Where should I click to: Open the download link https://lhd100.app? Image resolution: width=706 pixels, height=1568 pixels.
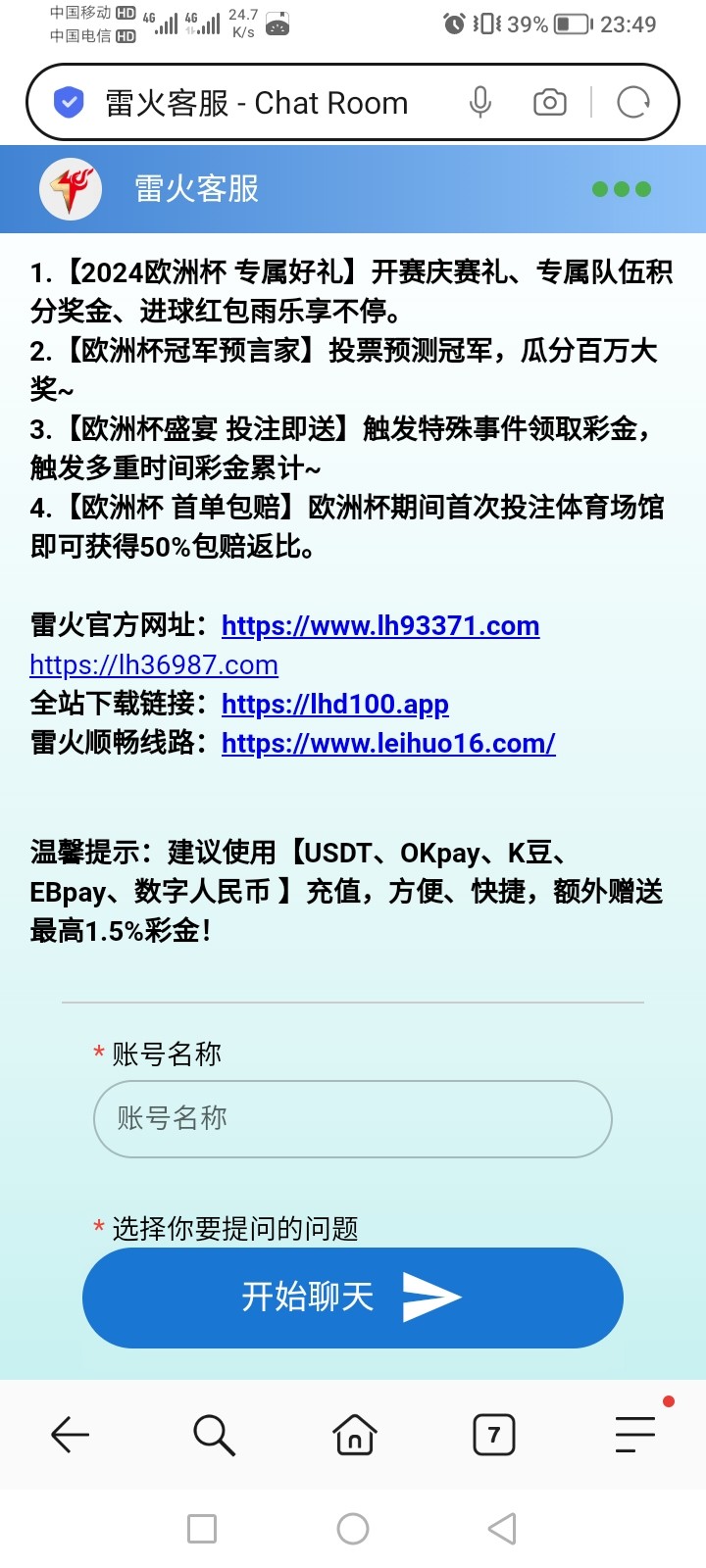click(334, 704)
